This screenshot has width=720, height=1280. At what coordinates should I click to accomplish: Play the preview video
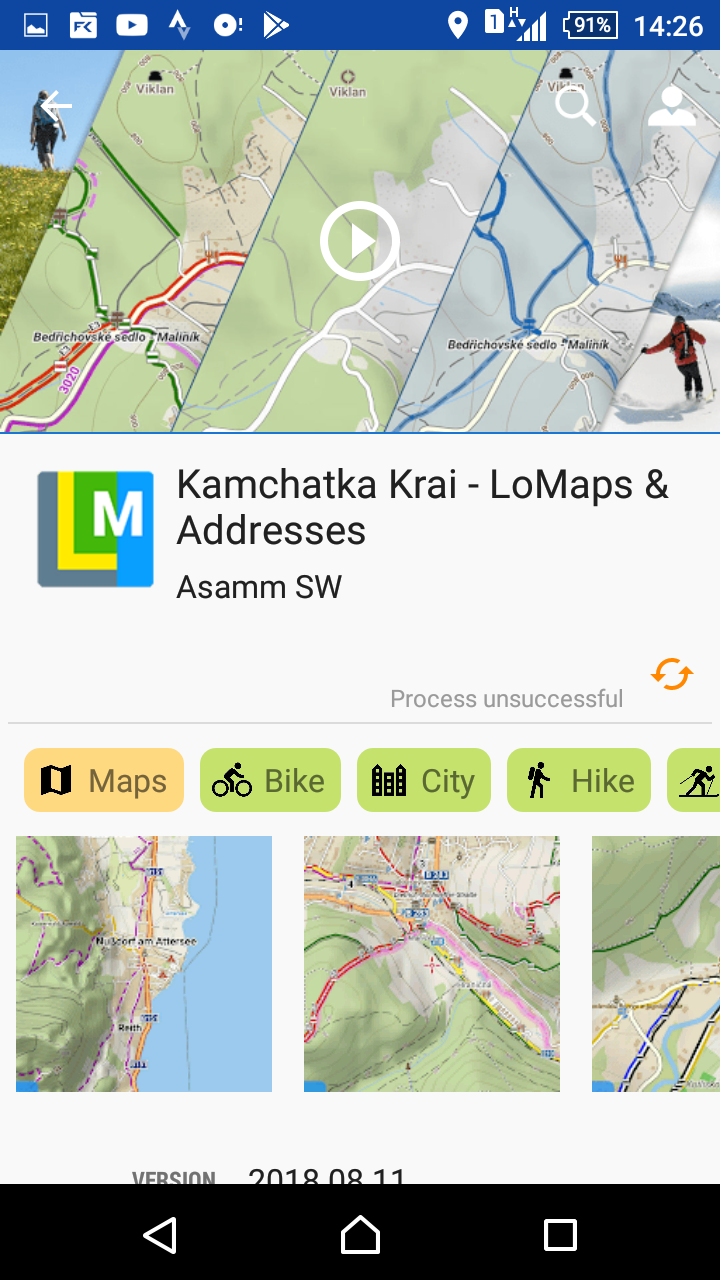coord(360,241)
